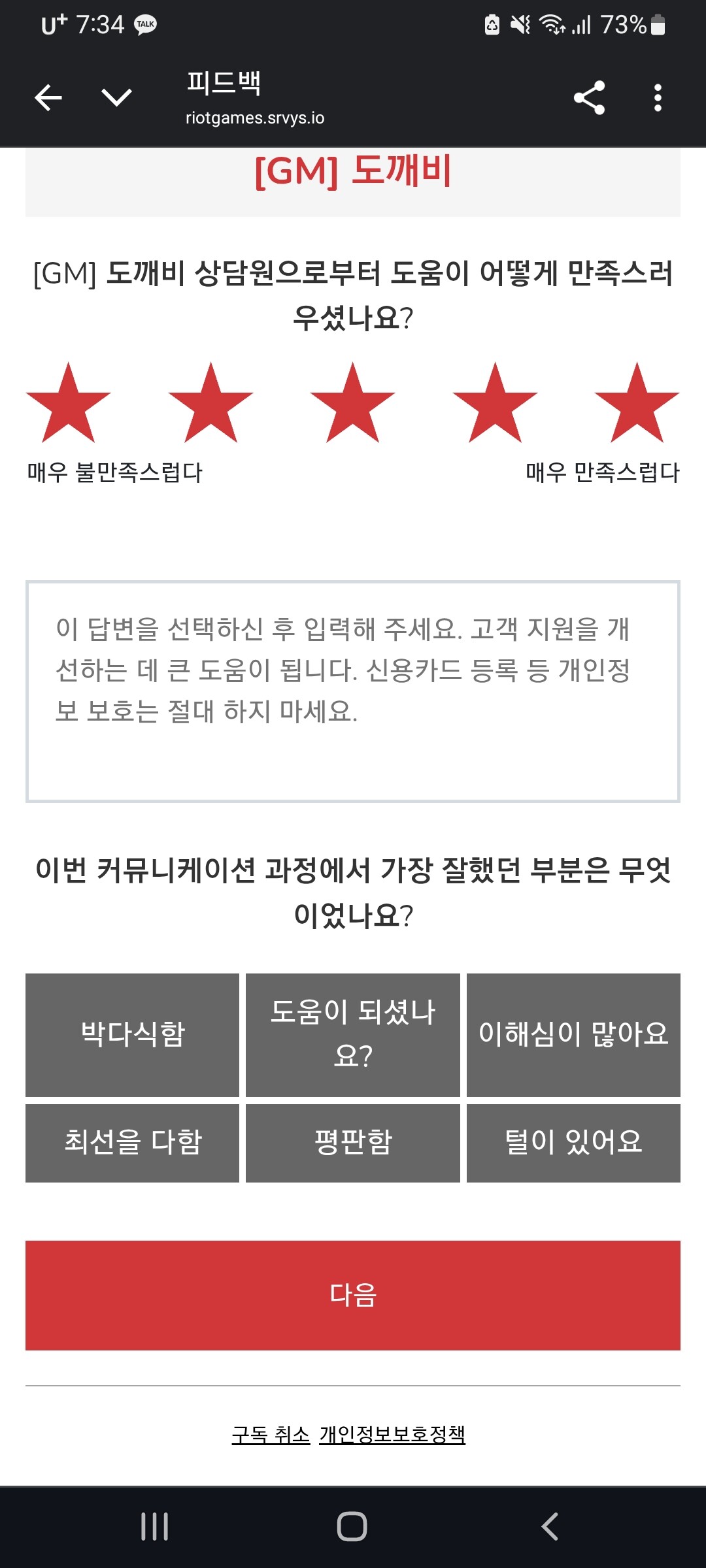Choose the 털이 있어요 option

click(x=573, y=1143)
